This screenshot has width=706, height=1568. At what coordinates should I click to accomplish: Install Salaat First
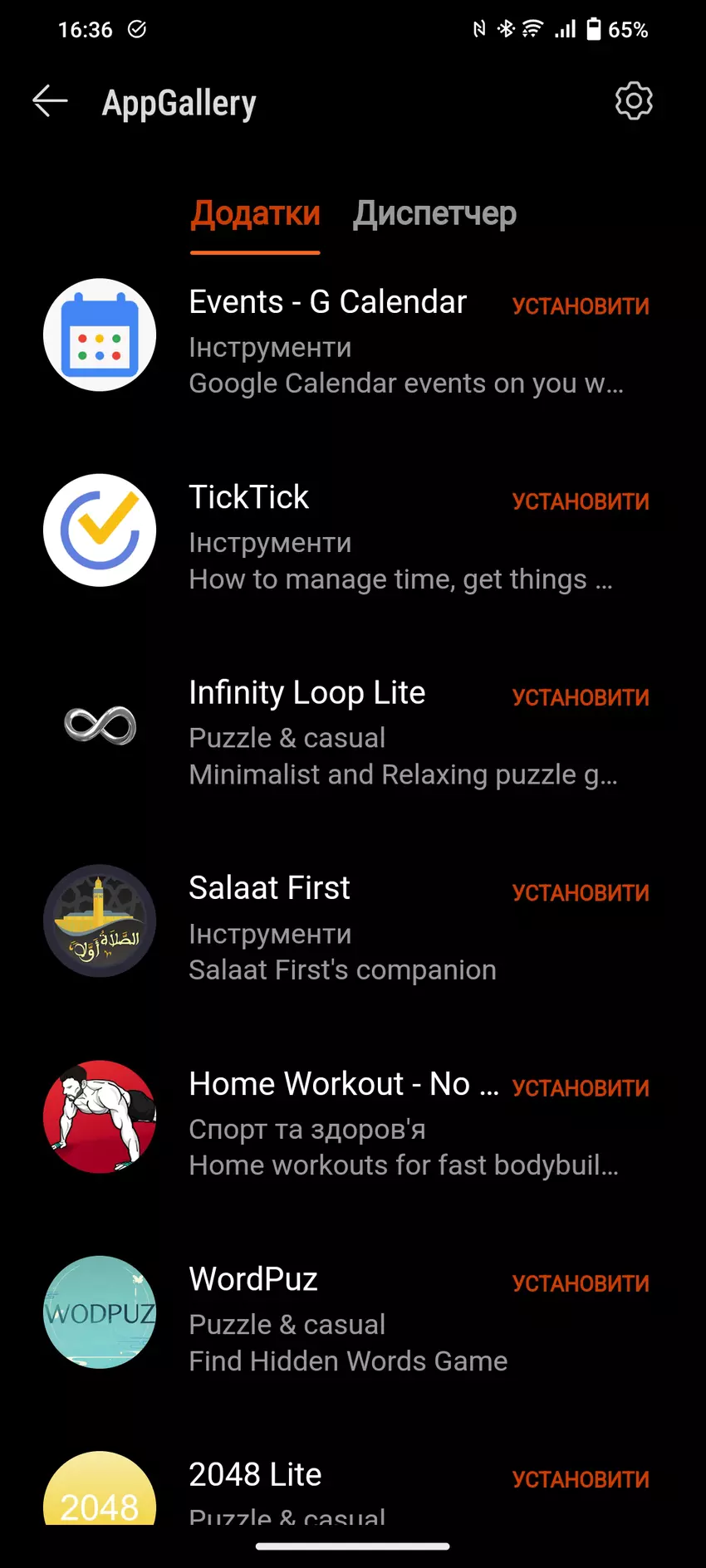[x=580, y=893]
